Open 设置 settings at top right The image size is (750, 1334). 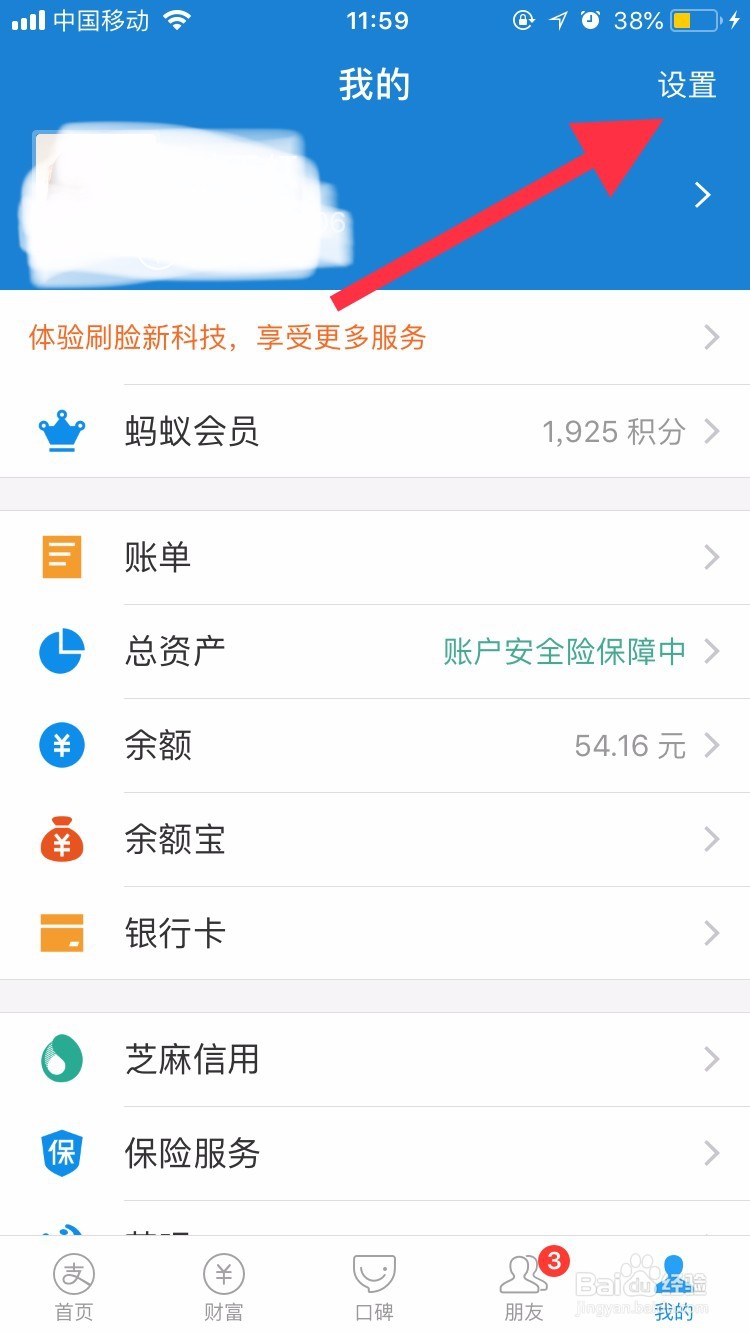[687, 86]
